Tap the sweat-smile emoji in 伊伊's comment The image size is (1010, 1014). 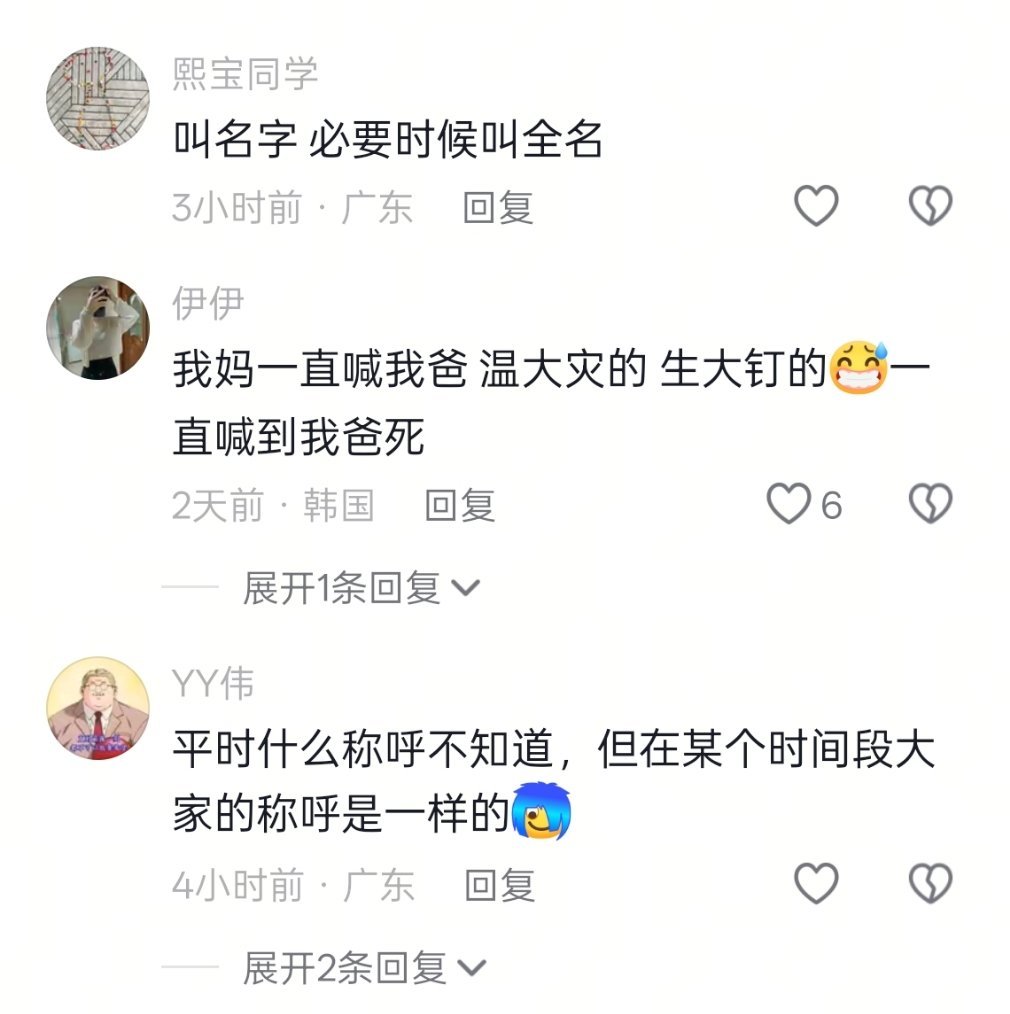(x=857, y=370)
